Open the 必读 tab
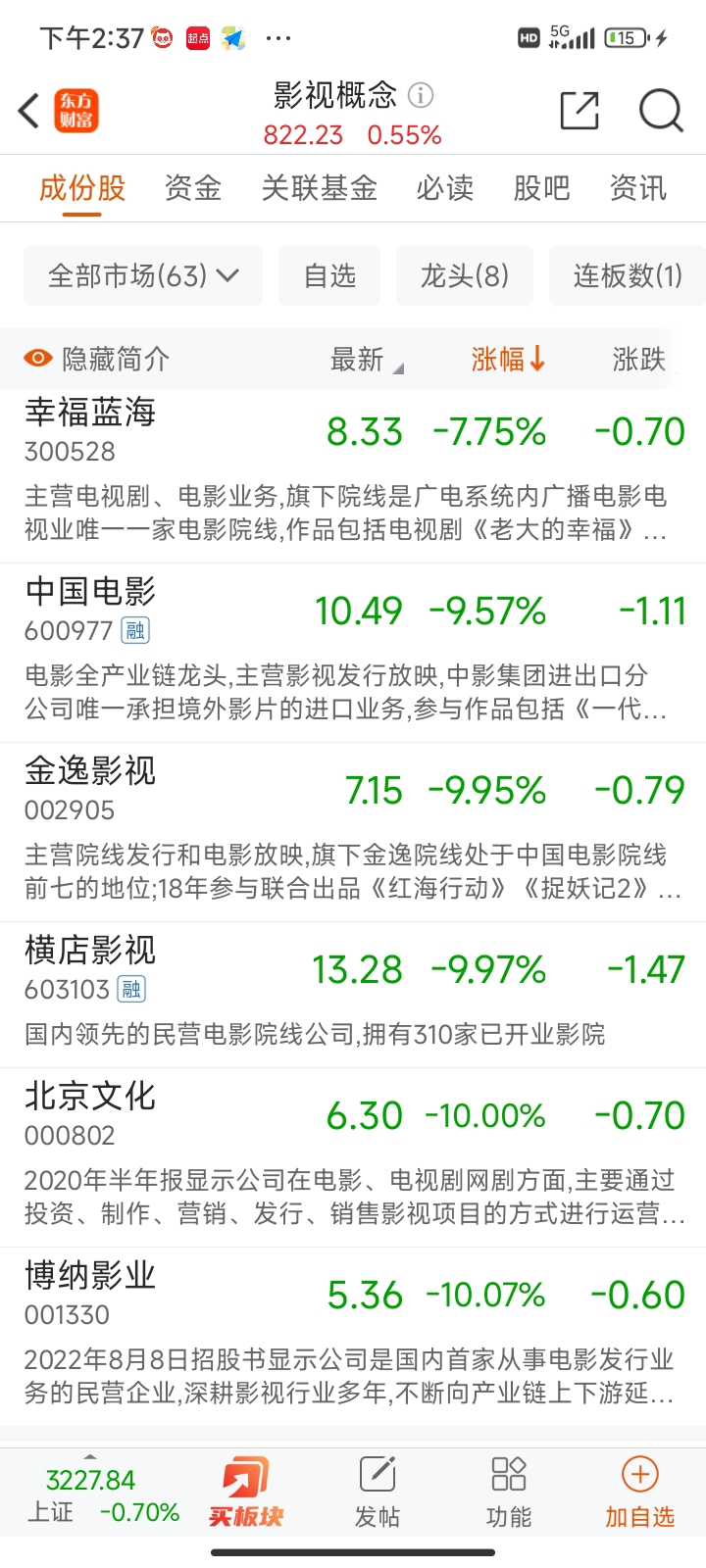Image resolution: width=706 pixels, height=1568 pixels. pyautogui.click(x=445, y=187)
